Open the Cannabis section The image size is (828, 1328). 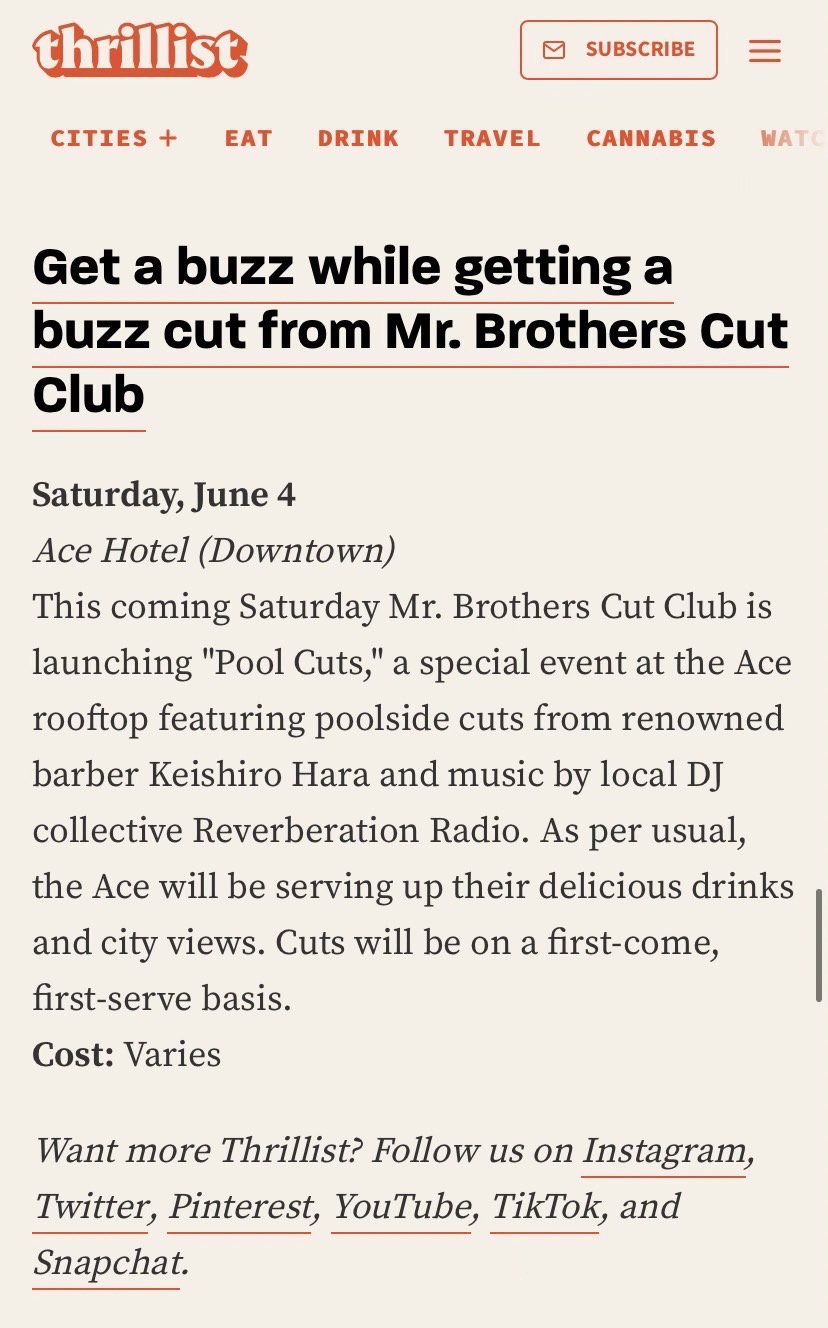pos(651,138)
